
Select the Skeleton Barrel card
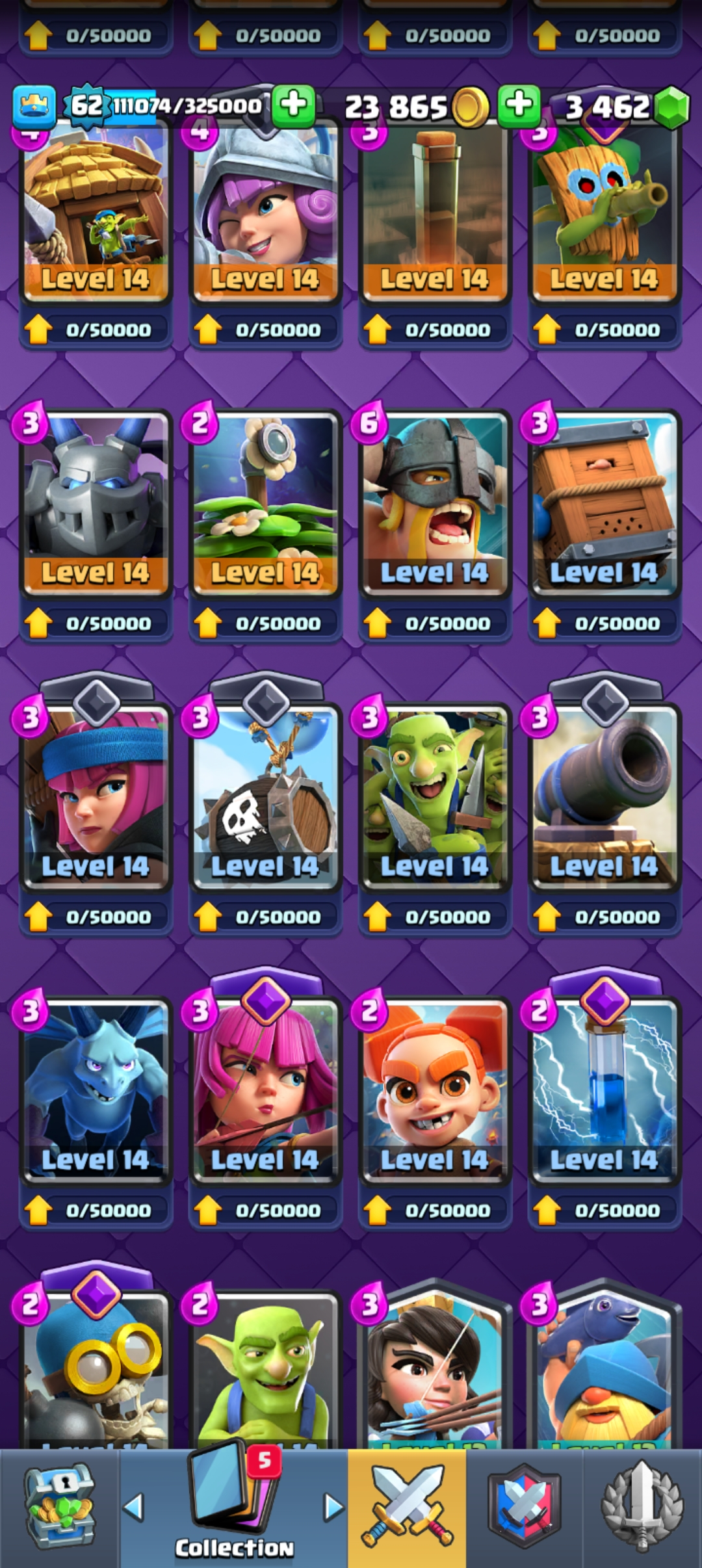[265, 796]
